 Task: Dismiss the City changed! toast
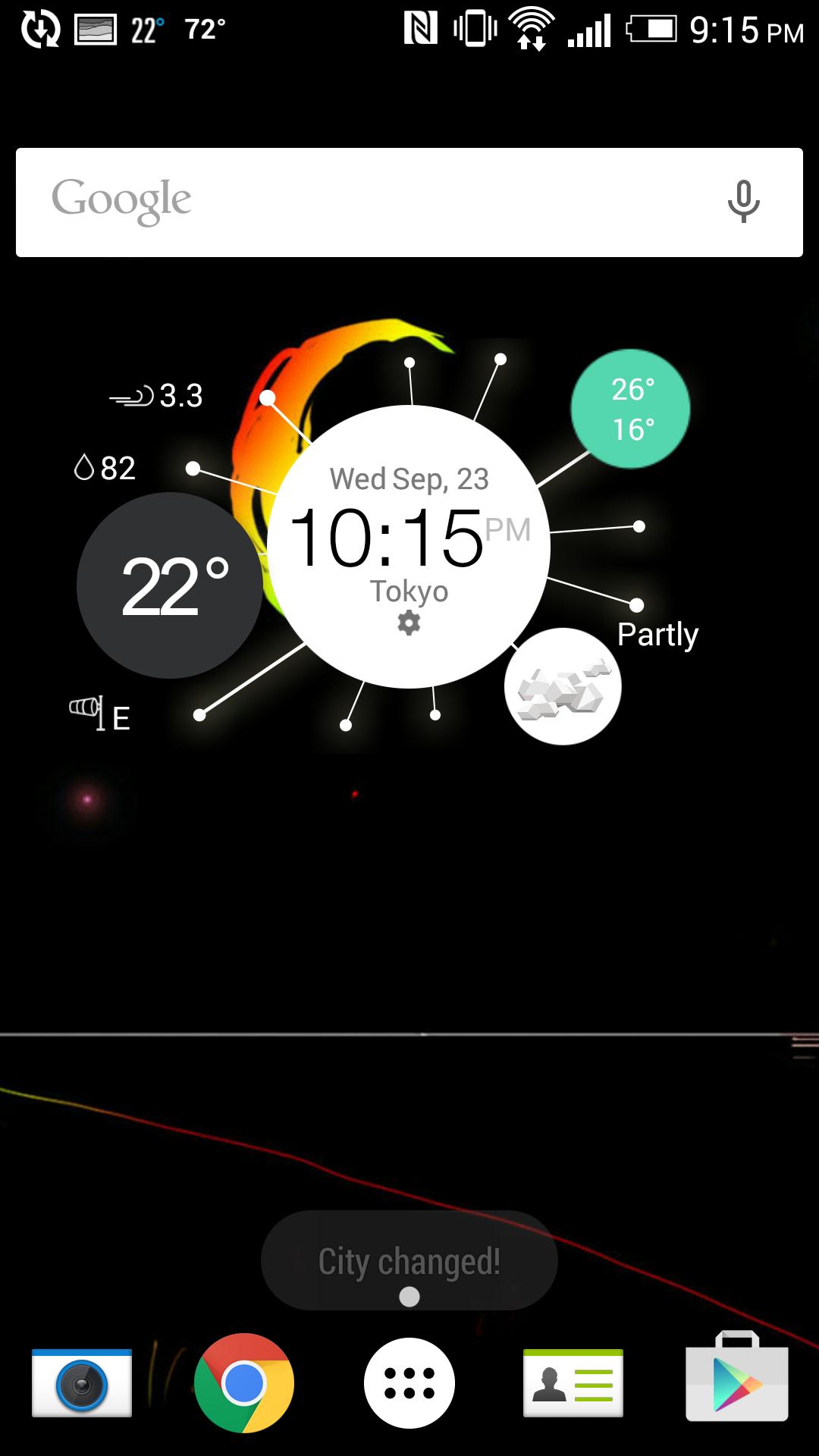click(x=409, y=1259)
